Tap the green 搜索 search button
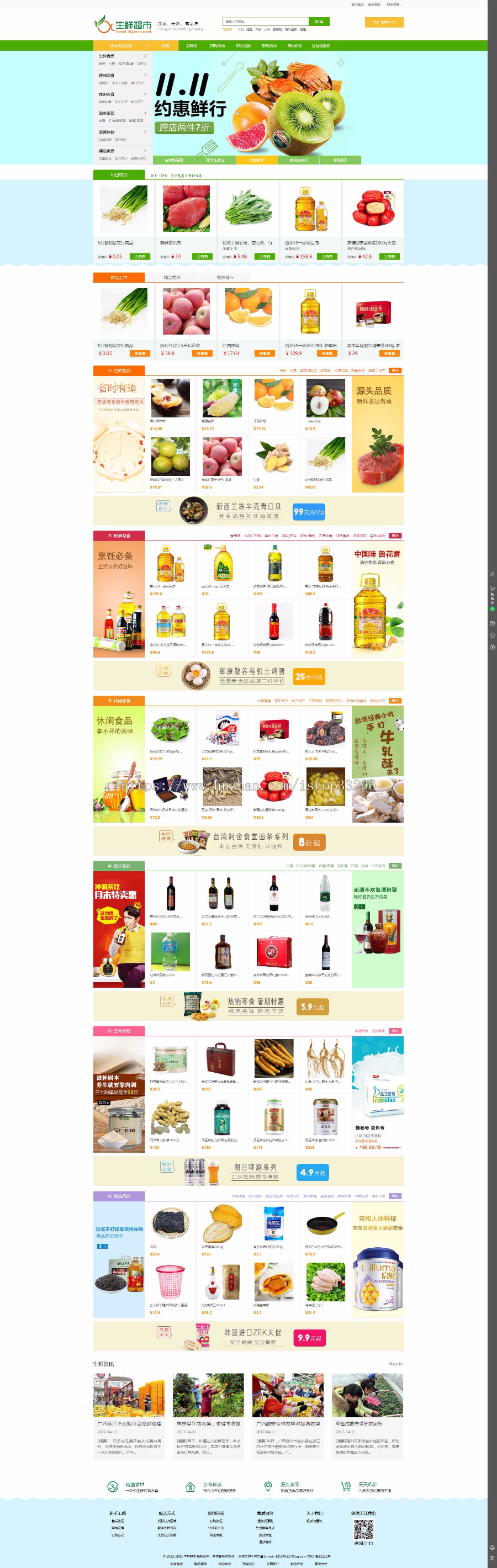Viewport: 497px width, 1568px height. pyautogui.click(x=319, y=22)
